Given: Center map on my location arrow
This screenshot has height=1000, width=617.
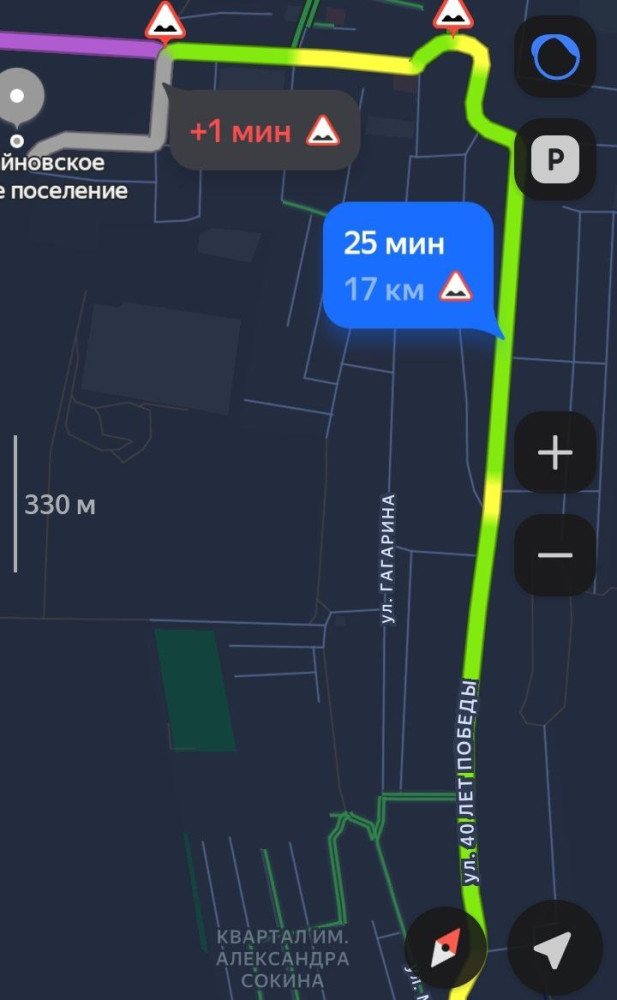Looking at the screenshot, I should click(554, 948).
